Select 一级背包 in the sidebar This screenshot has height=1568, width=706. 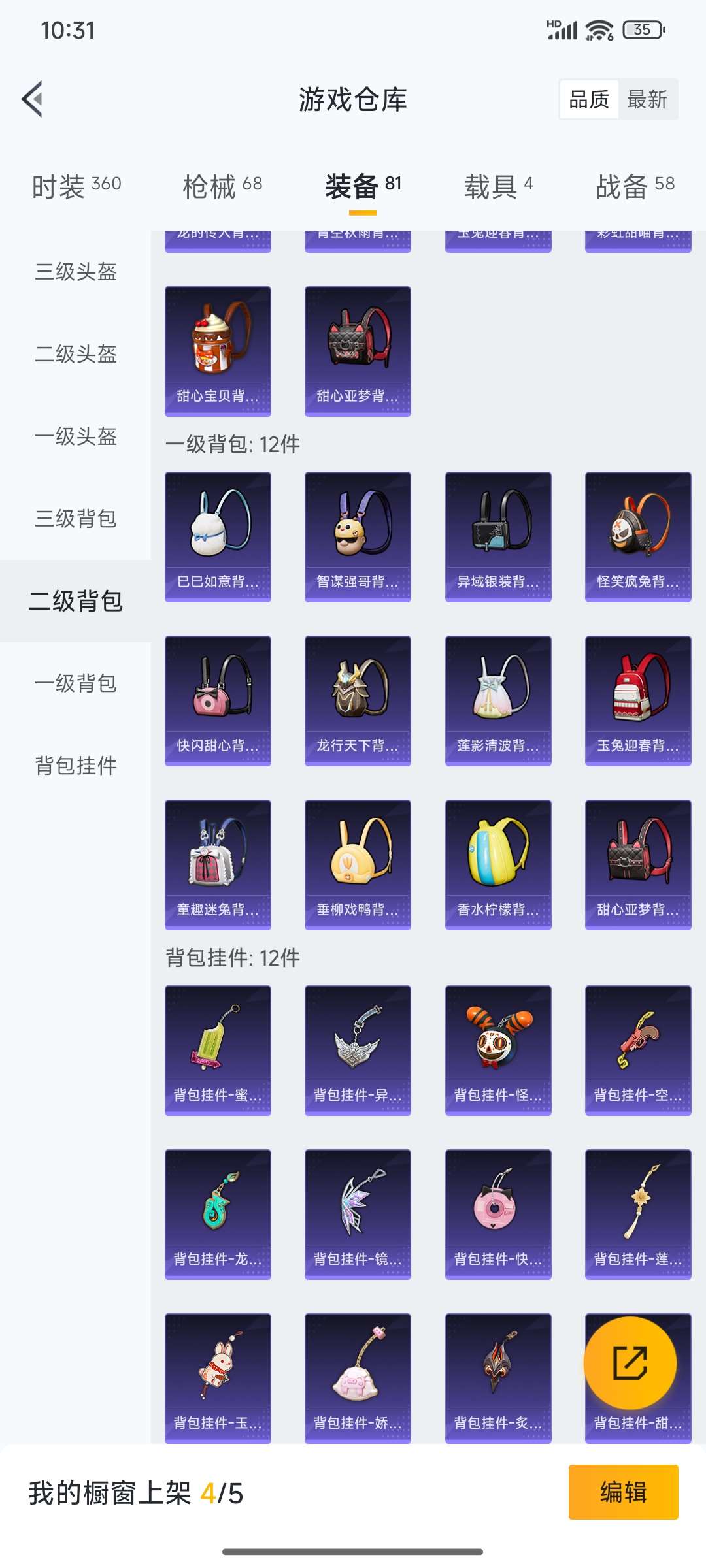pos(76,683)
